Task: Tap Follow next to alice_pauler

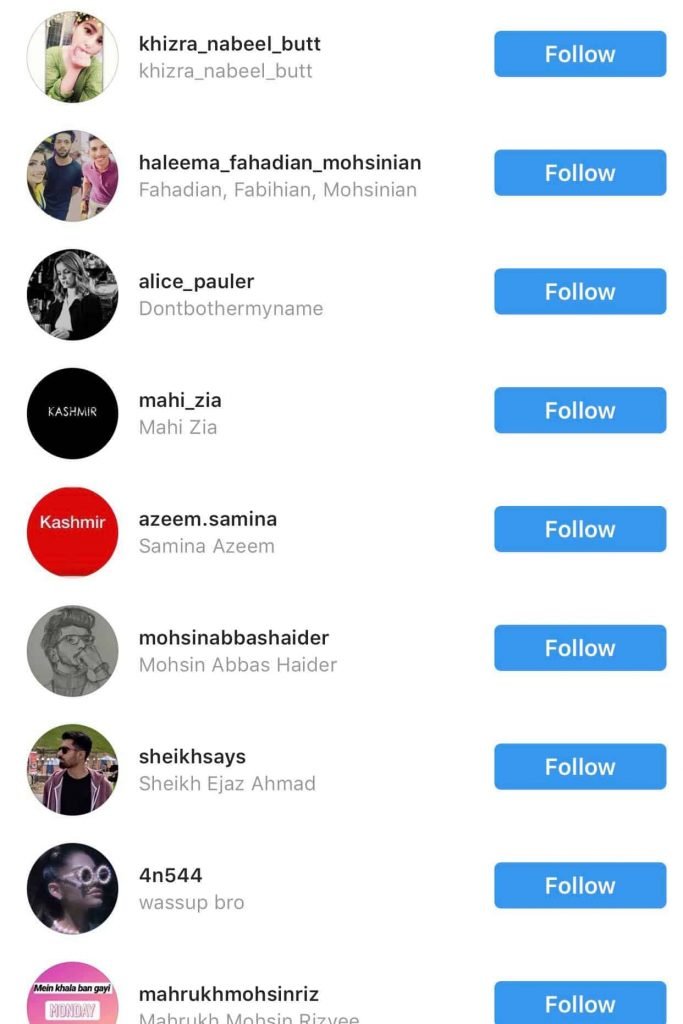Action: pyautogui.click(x=579, y=292)
